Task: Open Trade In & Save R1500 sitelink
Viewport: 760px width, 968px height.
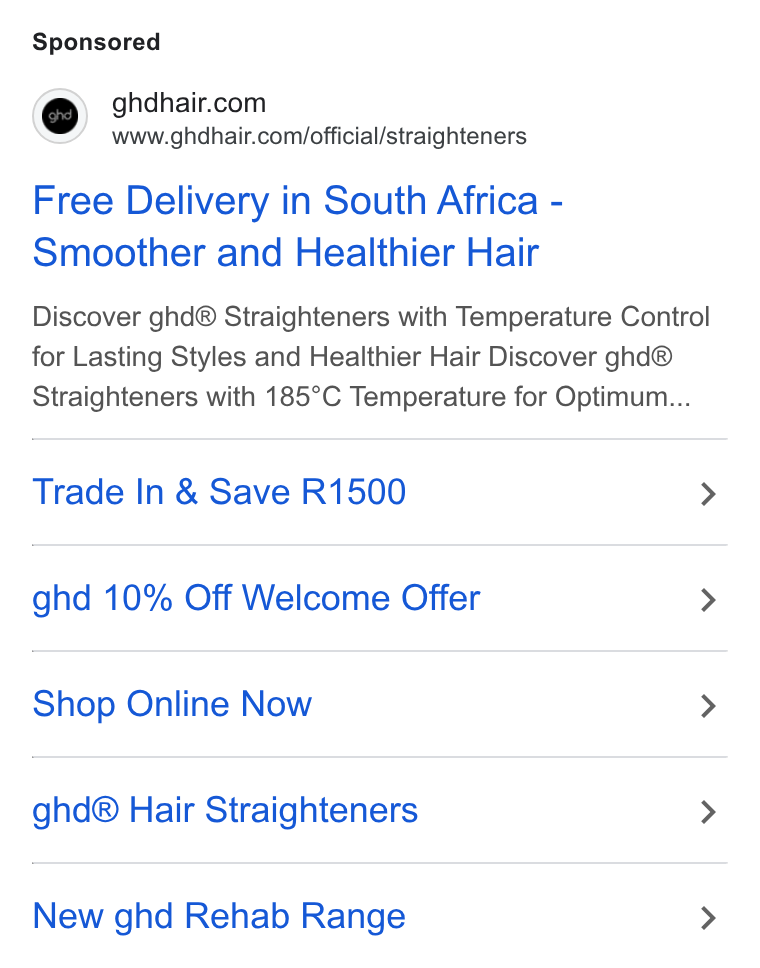Action: pyautogui.click(x=380, y=493)
